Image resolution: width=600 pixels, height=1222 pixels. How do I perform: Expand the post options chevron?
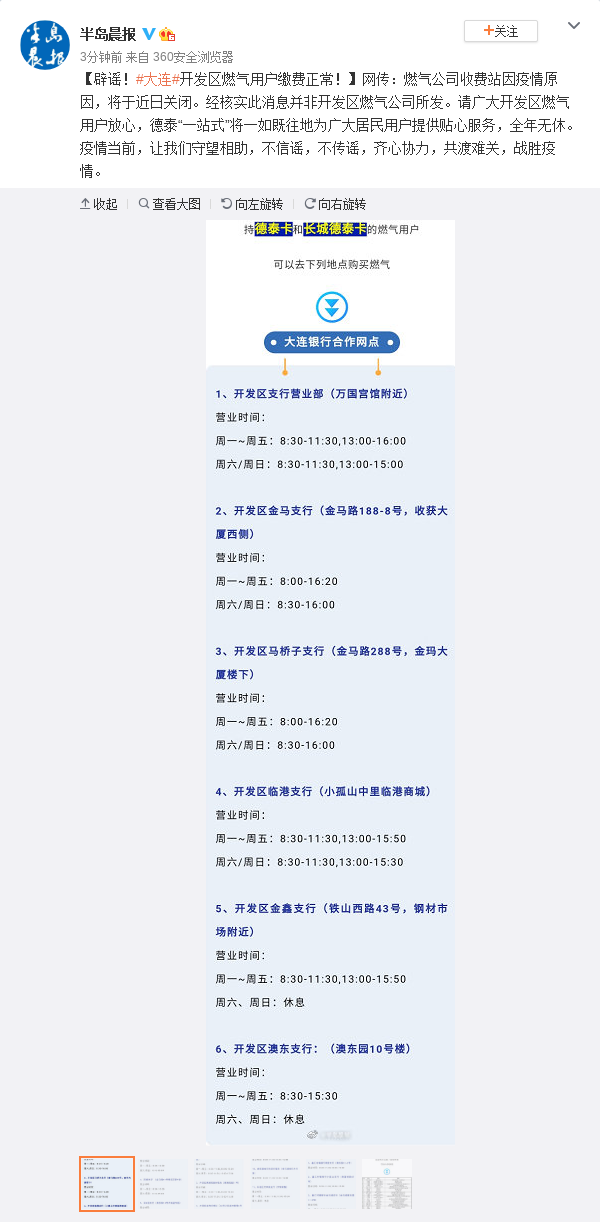(574, 26)
